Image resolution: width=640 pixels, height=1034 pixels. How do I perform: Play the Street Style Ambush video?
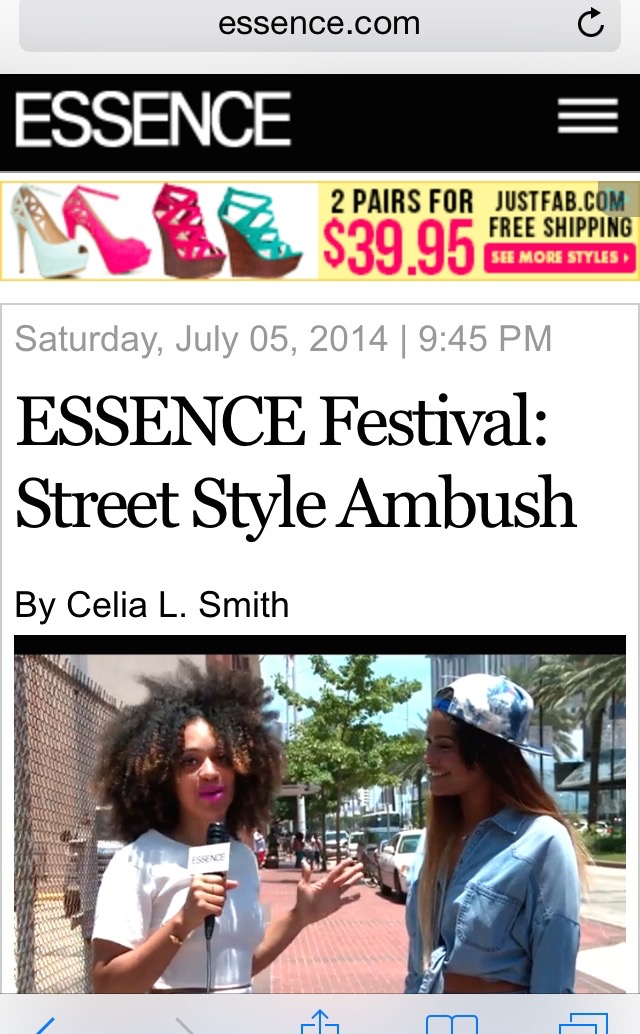[x=320, y=822]
